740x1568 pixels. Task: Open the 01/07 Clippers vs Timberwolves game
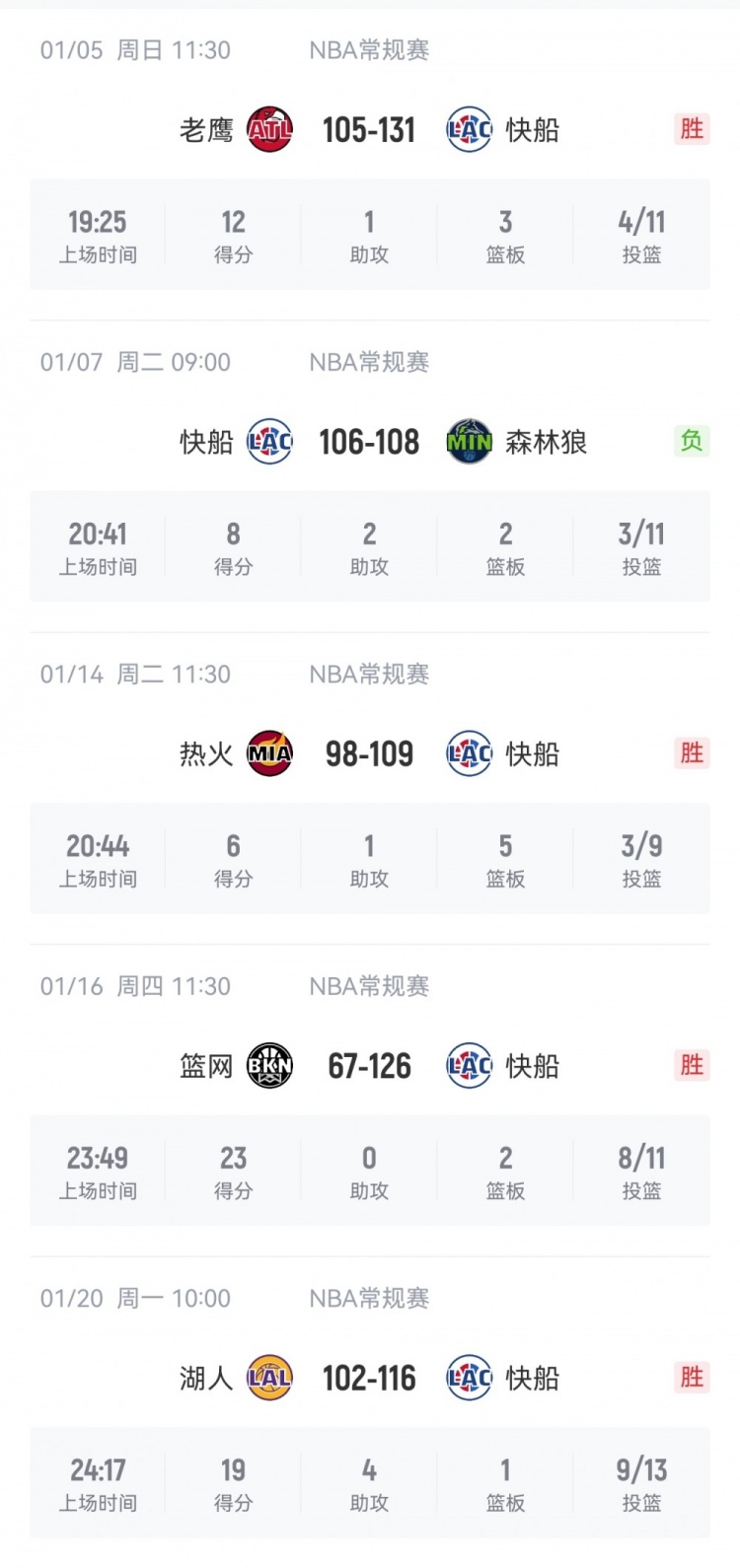(x=369, y=442)
